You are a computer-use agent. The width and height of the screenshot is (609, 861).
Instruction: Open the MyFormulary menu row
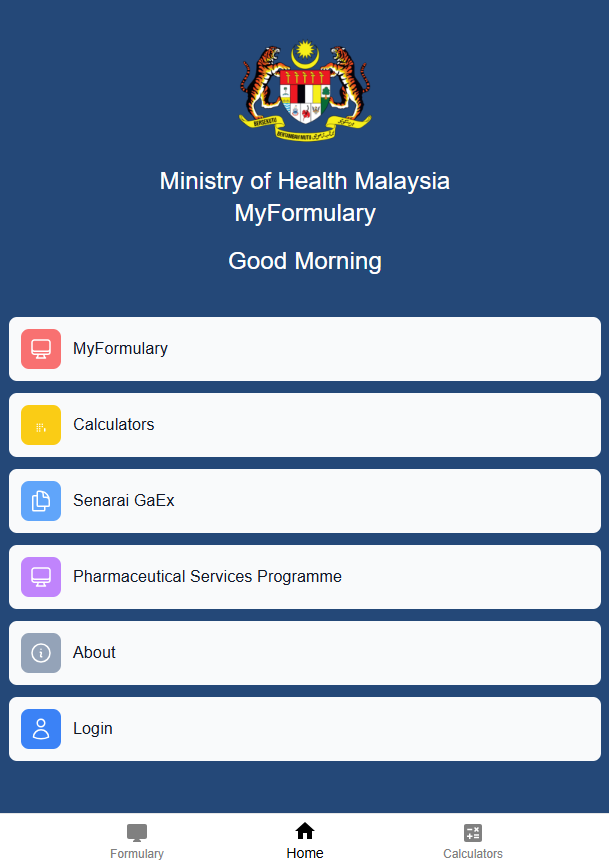[x=304, y=349]
